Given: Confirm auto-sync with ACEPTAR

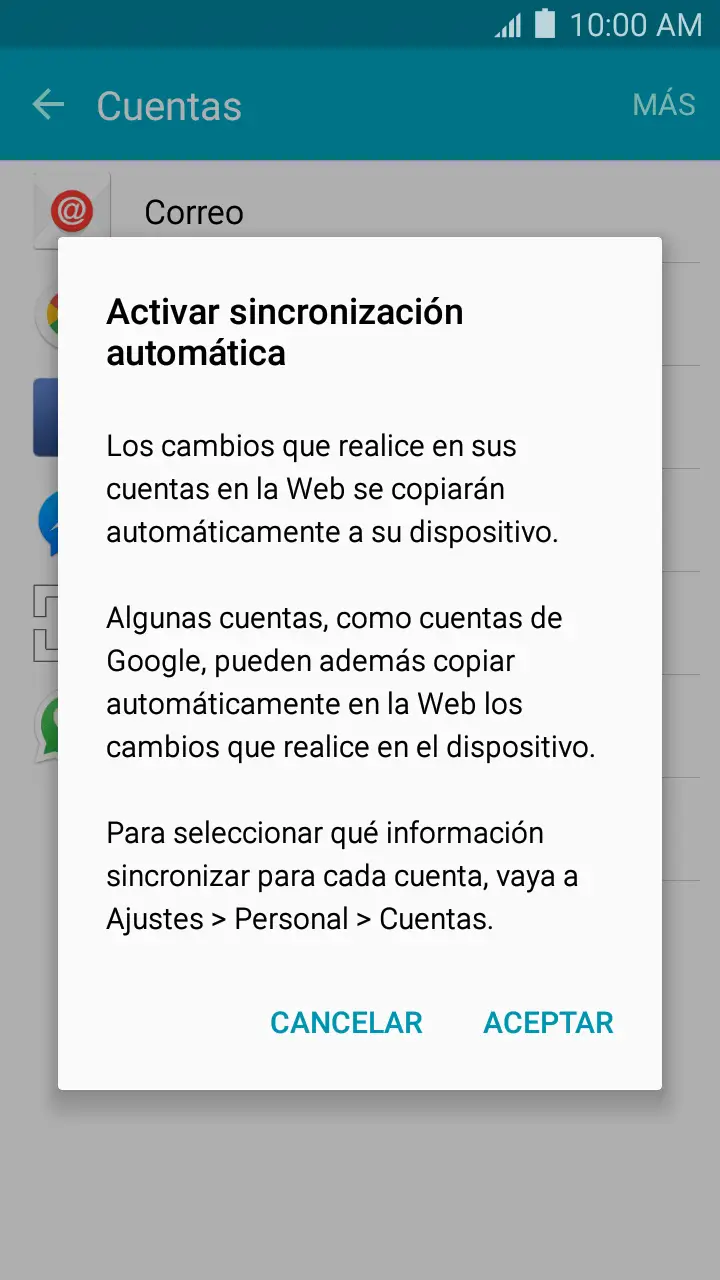Looking at the screenshot, I should point(548,1022).
